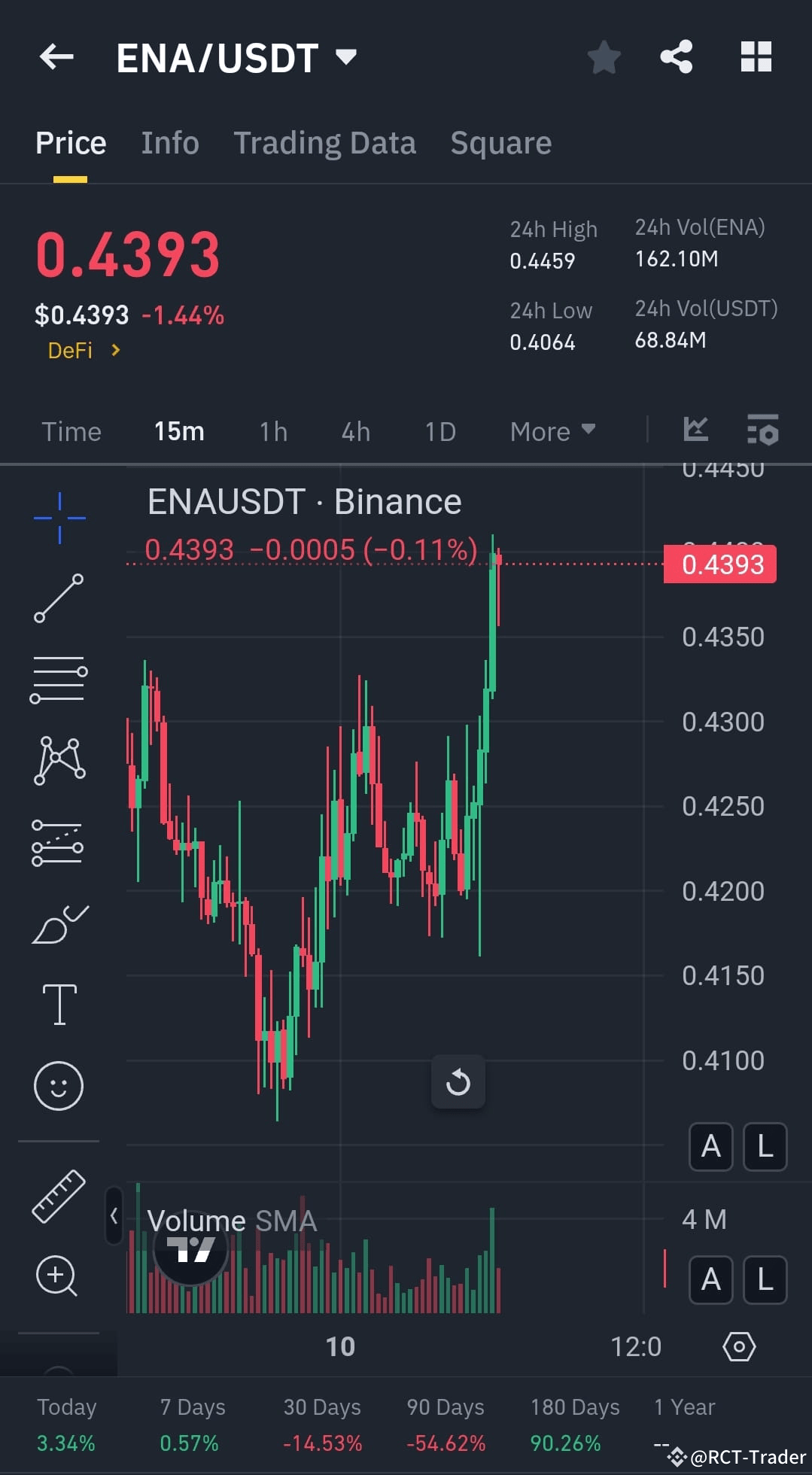The image size is (812, 1475).
Task: Open the horizontal lines drawing tool
Action: (59, 680)
